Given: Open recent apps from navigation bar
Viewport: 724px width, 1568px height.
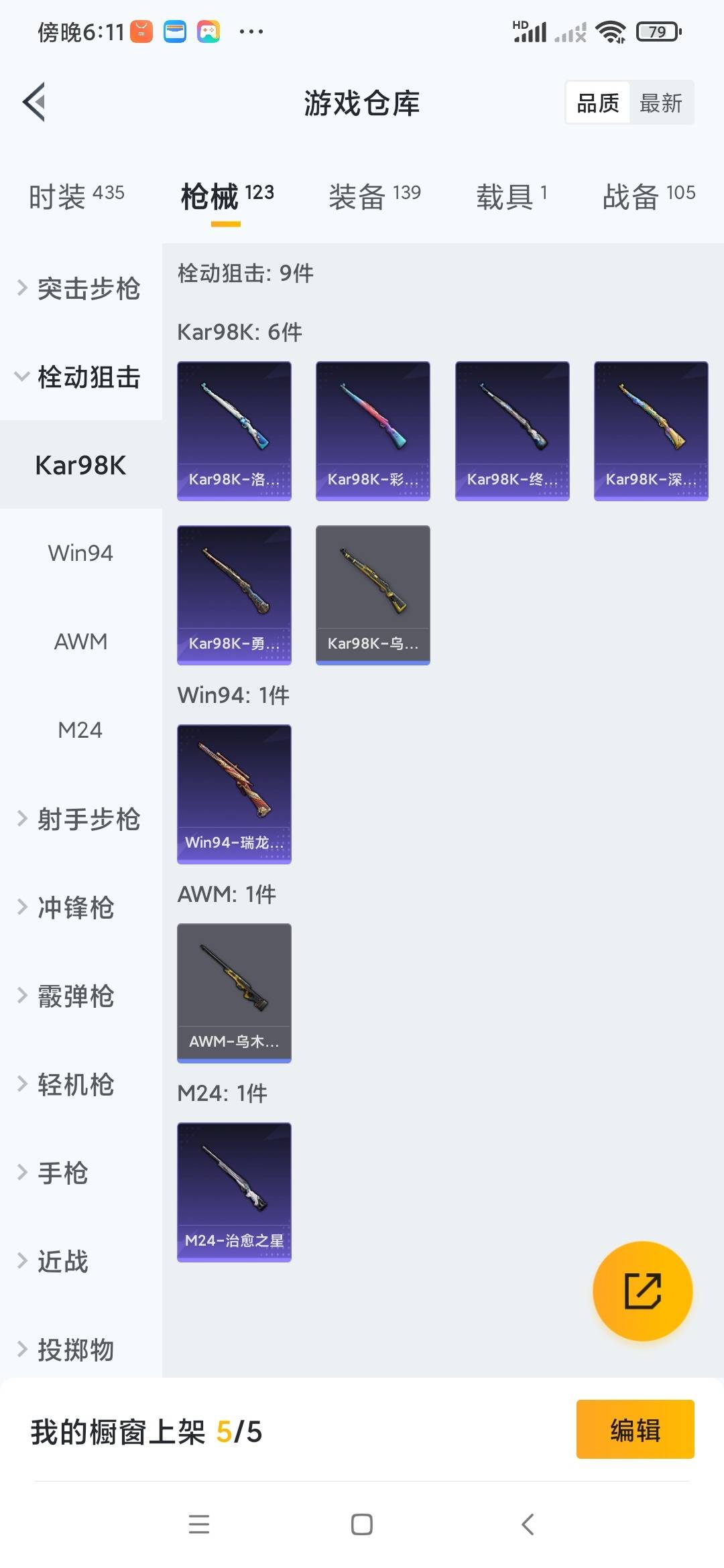Looking at the screenshot, I should click(x=199, y=1524).
